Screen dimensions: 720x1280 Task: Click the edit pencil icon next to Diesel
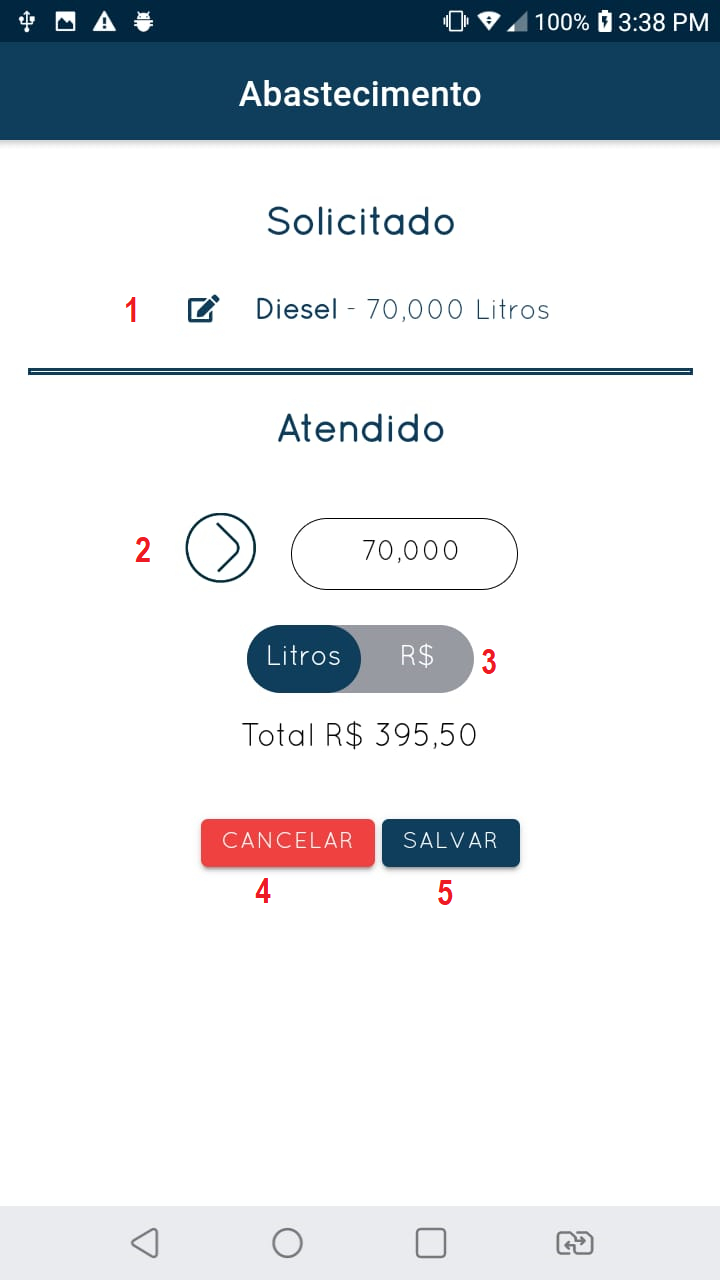[x=201, y=309]
